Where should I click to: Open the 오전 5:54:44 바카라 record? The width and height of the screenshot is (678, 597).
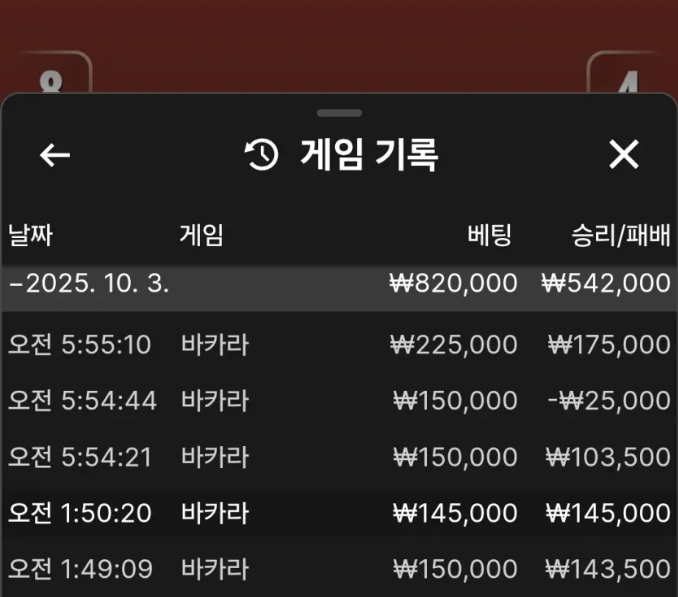coord(338,401)
